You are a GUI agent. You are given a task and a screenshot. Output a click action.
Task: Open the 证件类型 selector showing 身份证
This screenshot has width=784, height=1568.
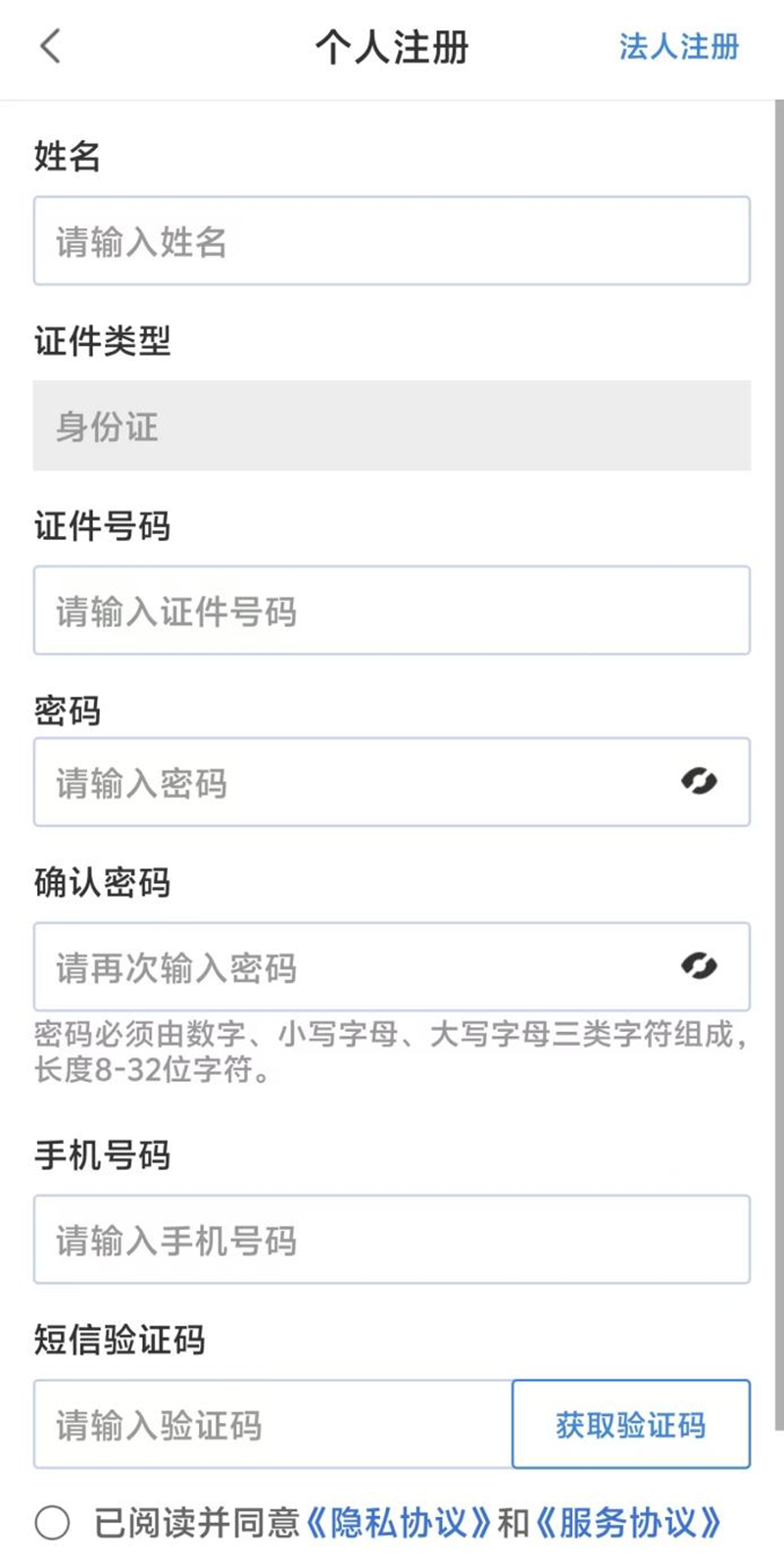pos(392,425)
